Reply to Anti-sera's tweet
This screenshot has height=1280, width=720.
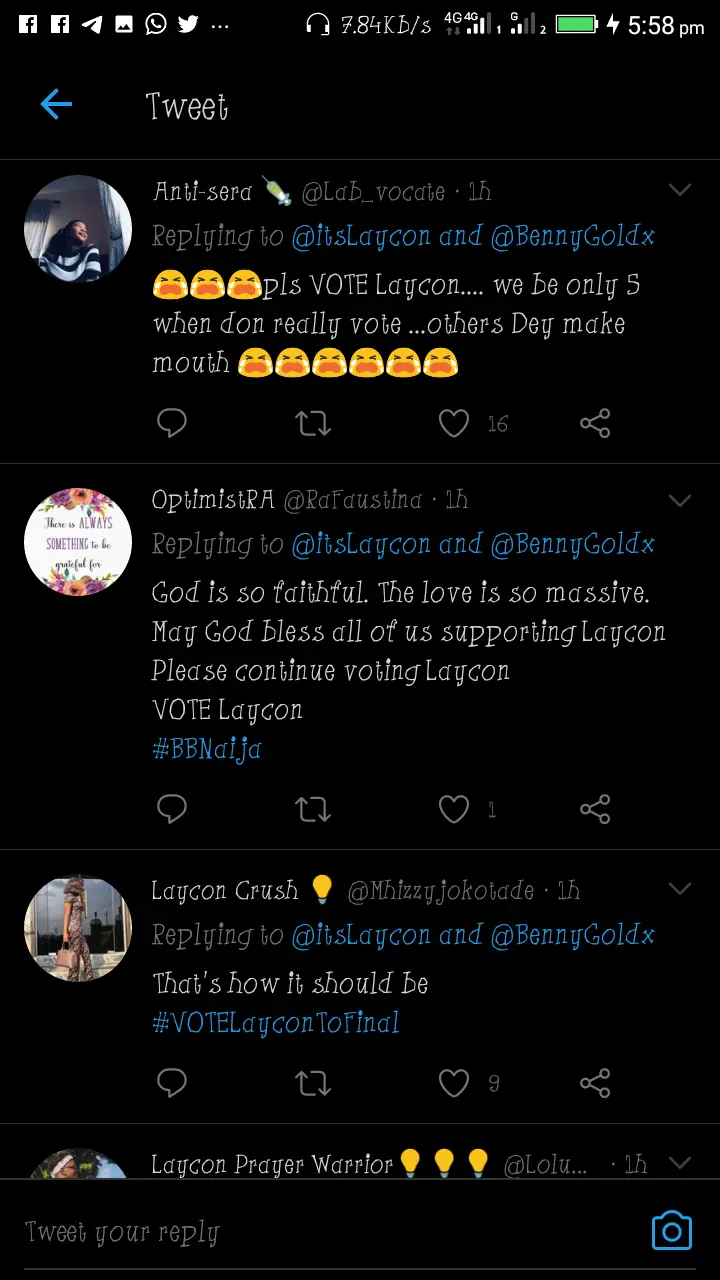[x=172, y=424]
